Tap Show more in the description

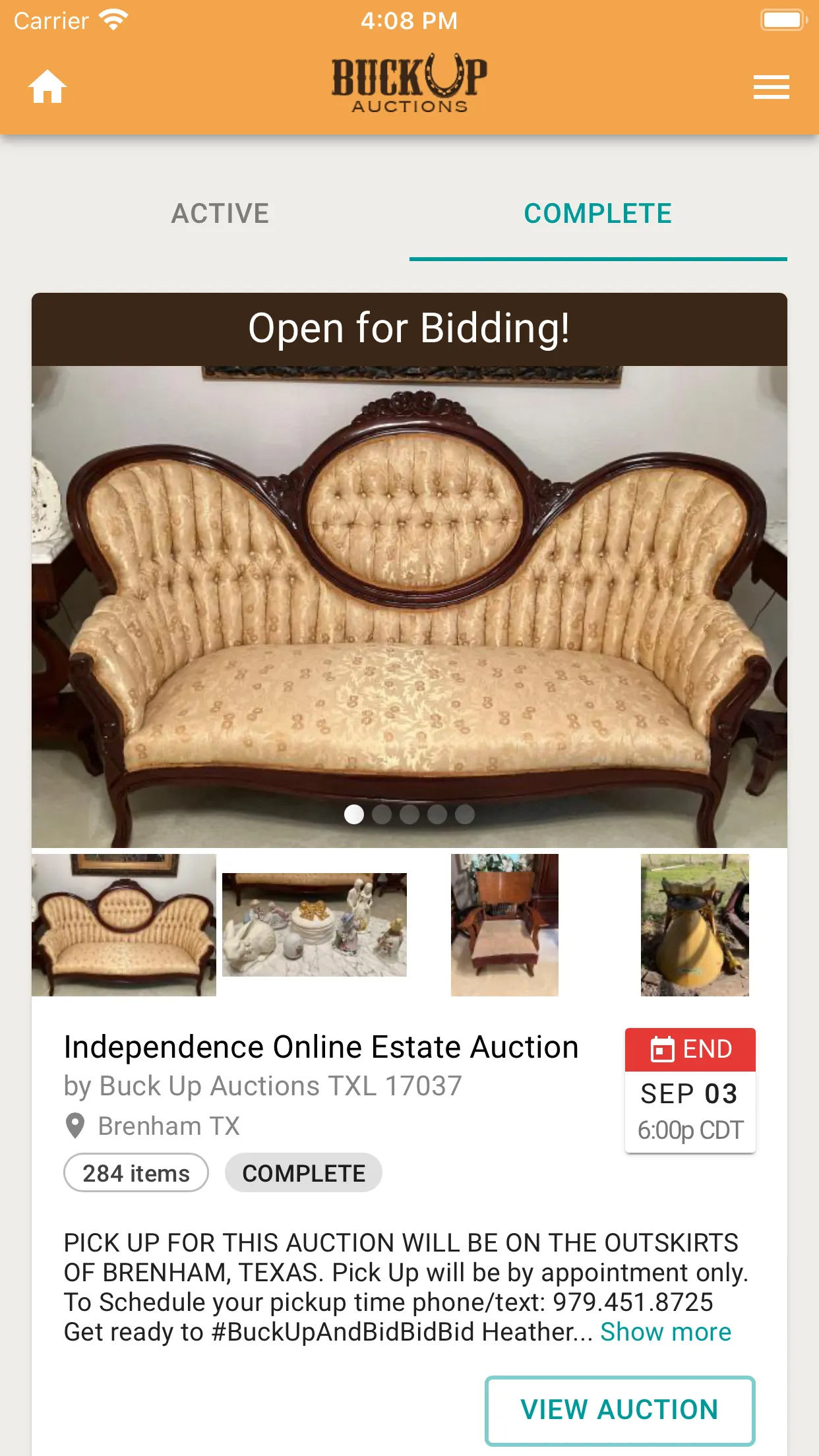pyautogui.click(x=665, y=1332)
